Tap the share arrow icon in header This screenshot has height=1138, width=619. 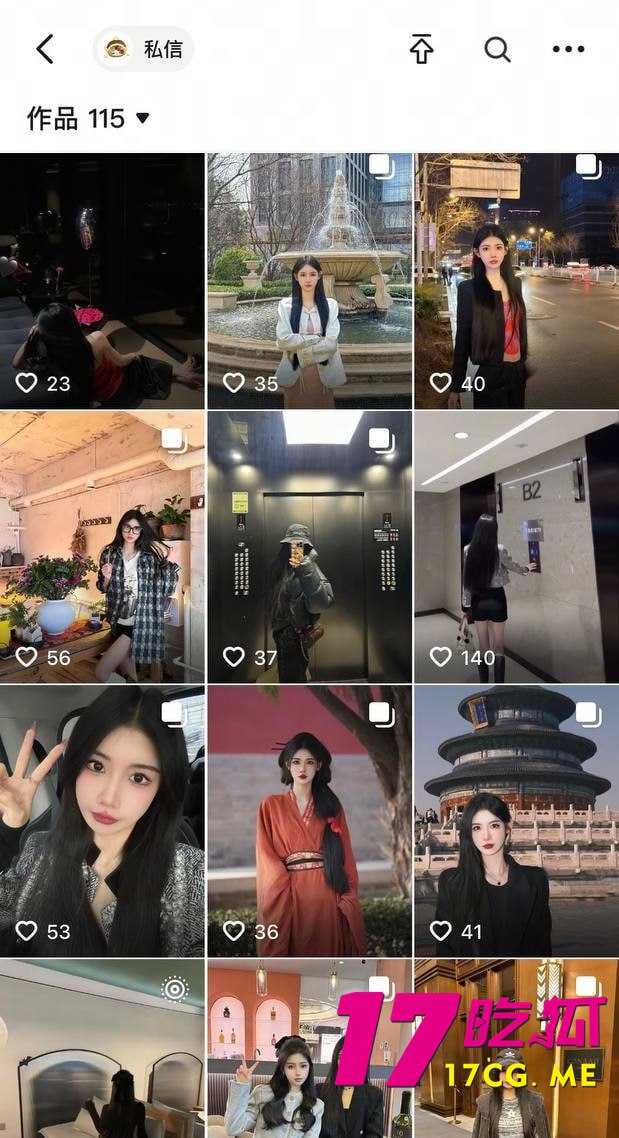click(x=422, y=49)
